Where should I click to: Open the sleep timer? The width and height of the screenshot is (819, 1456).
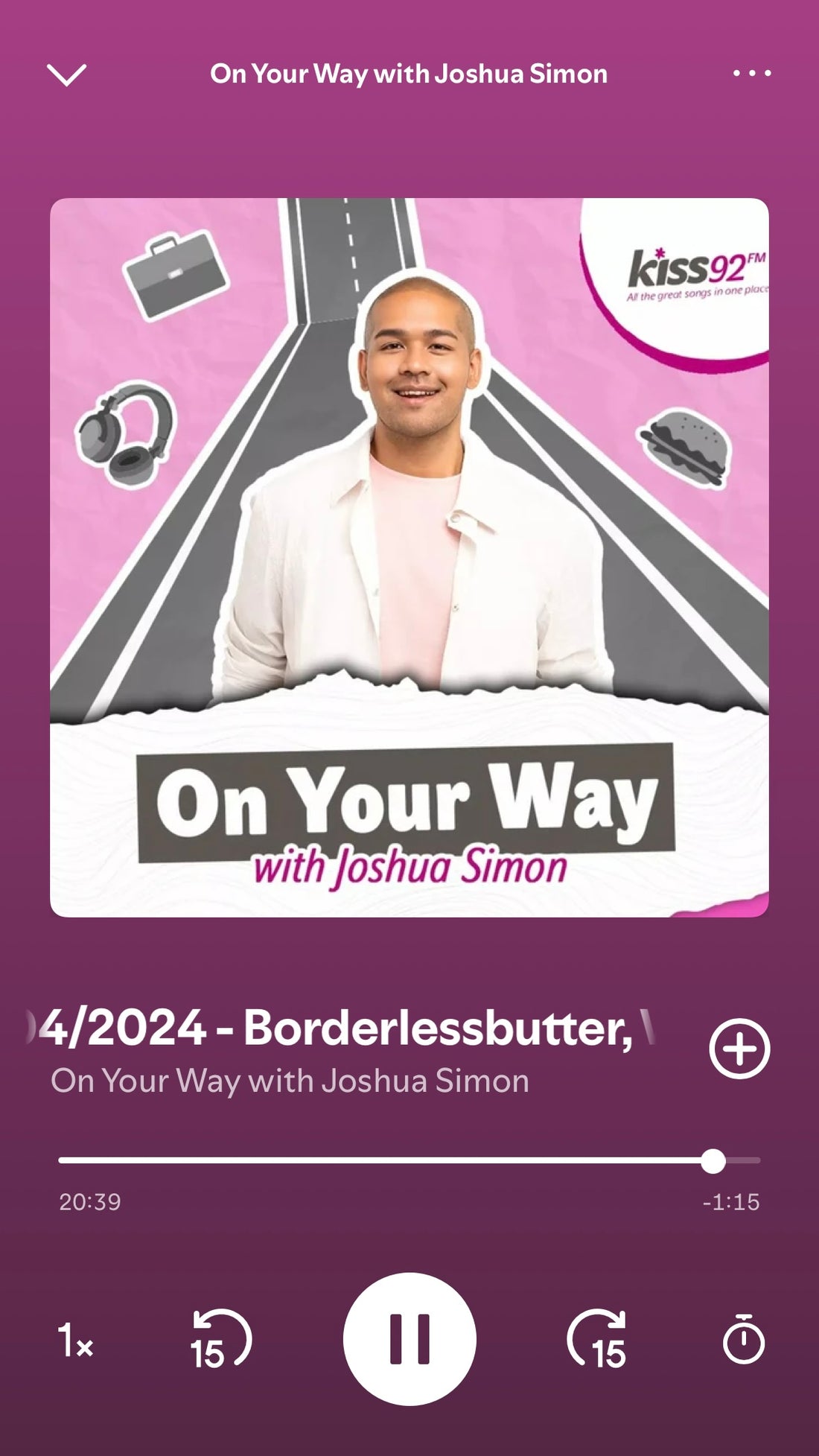point(743,1340)
